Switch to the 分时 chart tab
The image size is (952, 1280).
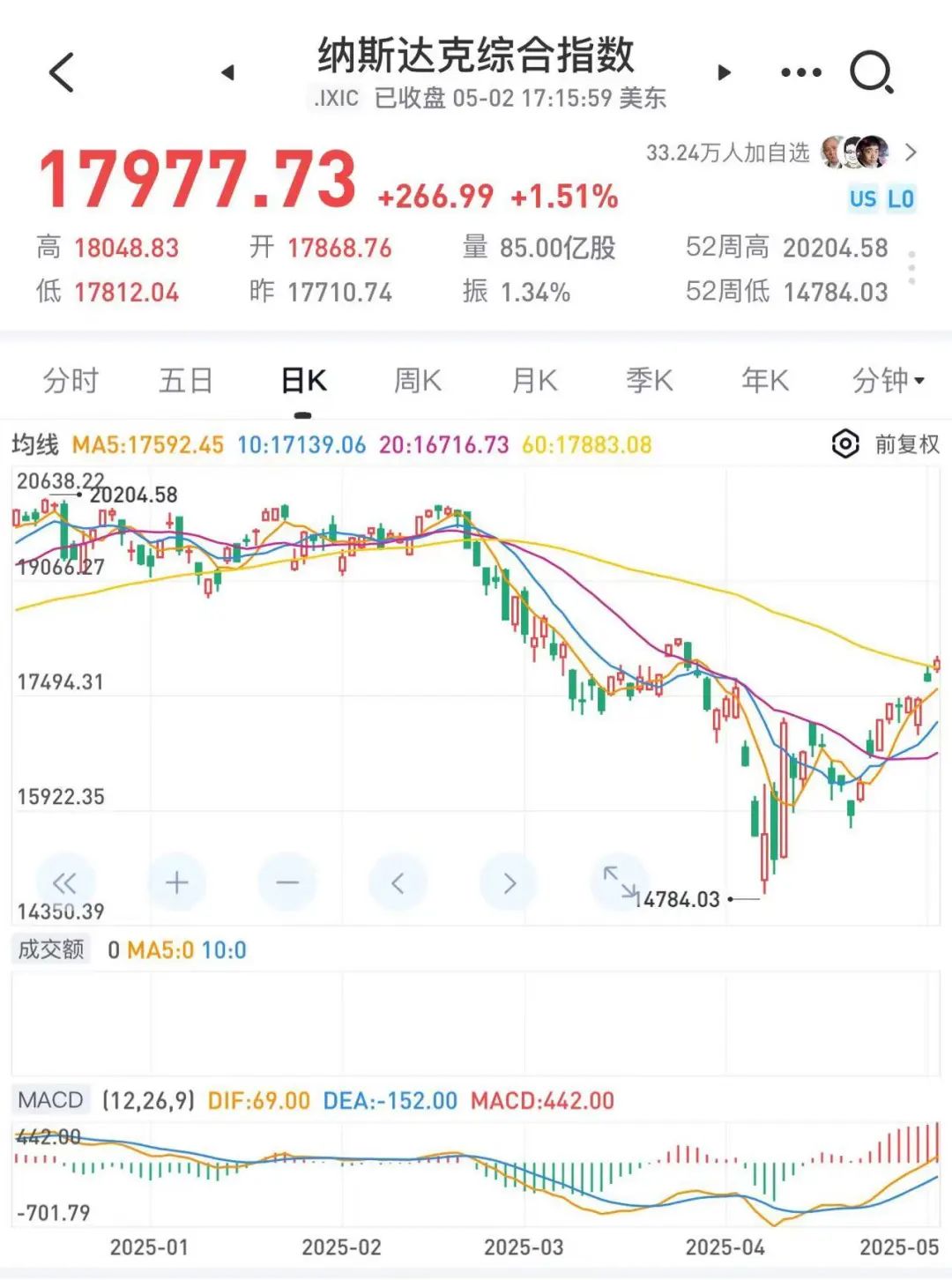coord(71,381)
